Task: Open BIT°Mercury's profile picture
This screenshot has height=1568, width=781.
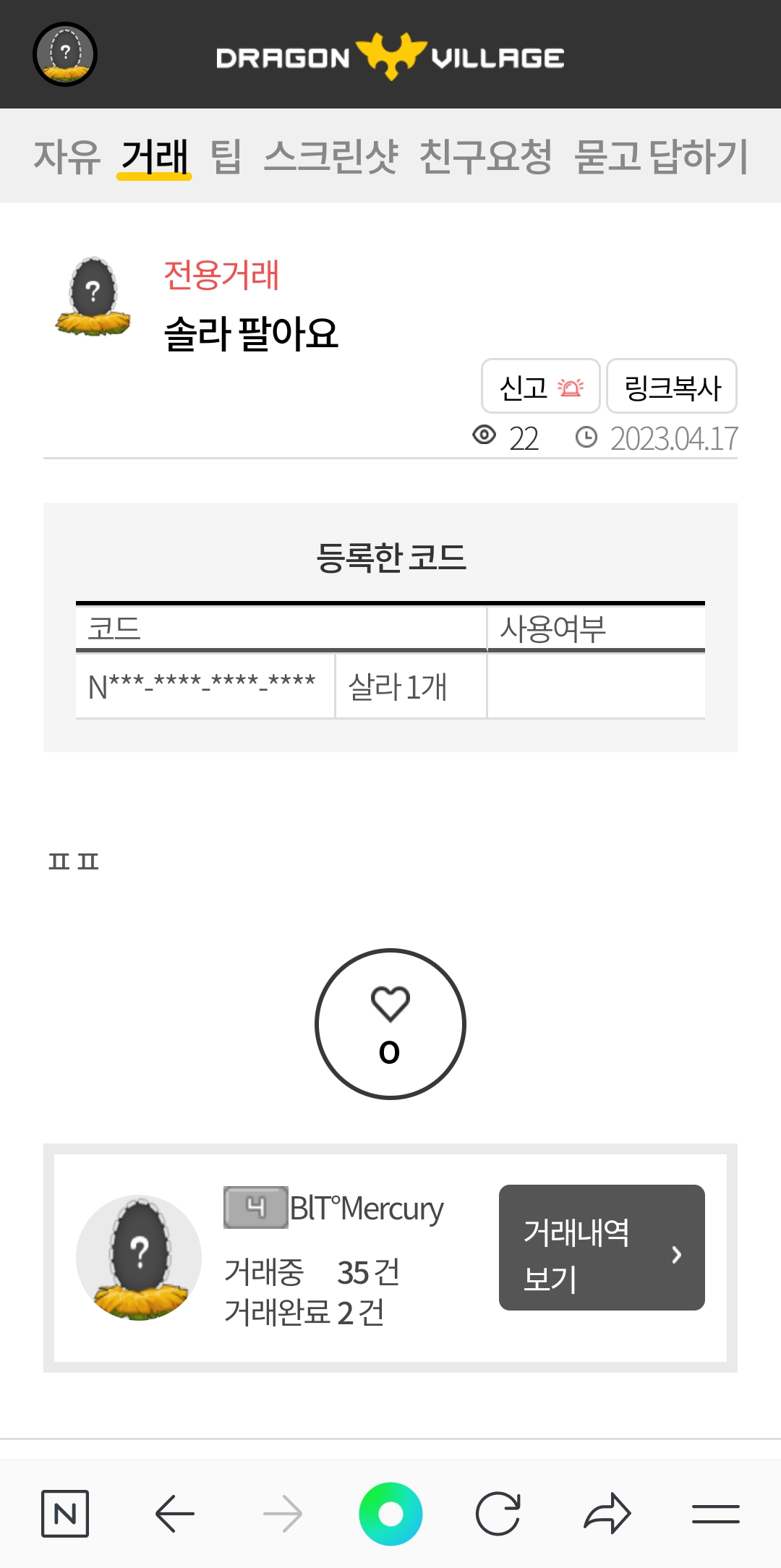Action: [139, 1257]
